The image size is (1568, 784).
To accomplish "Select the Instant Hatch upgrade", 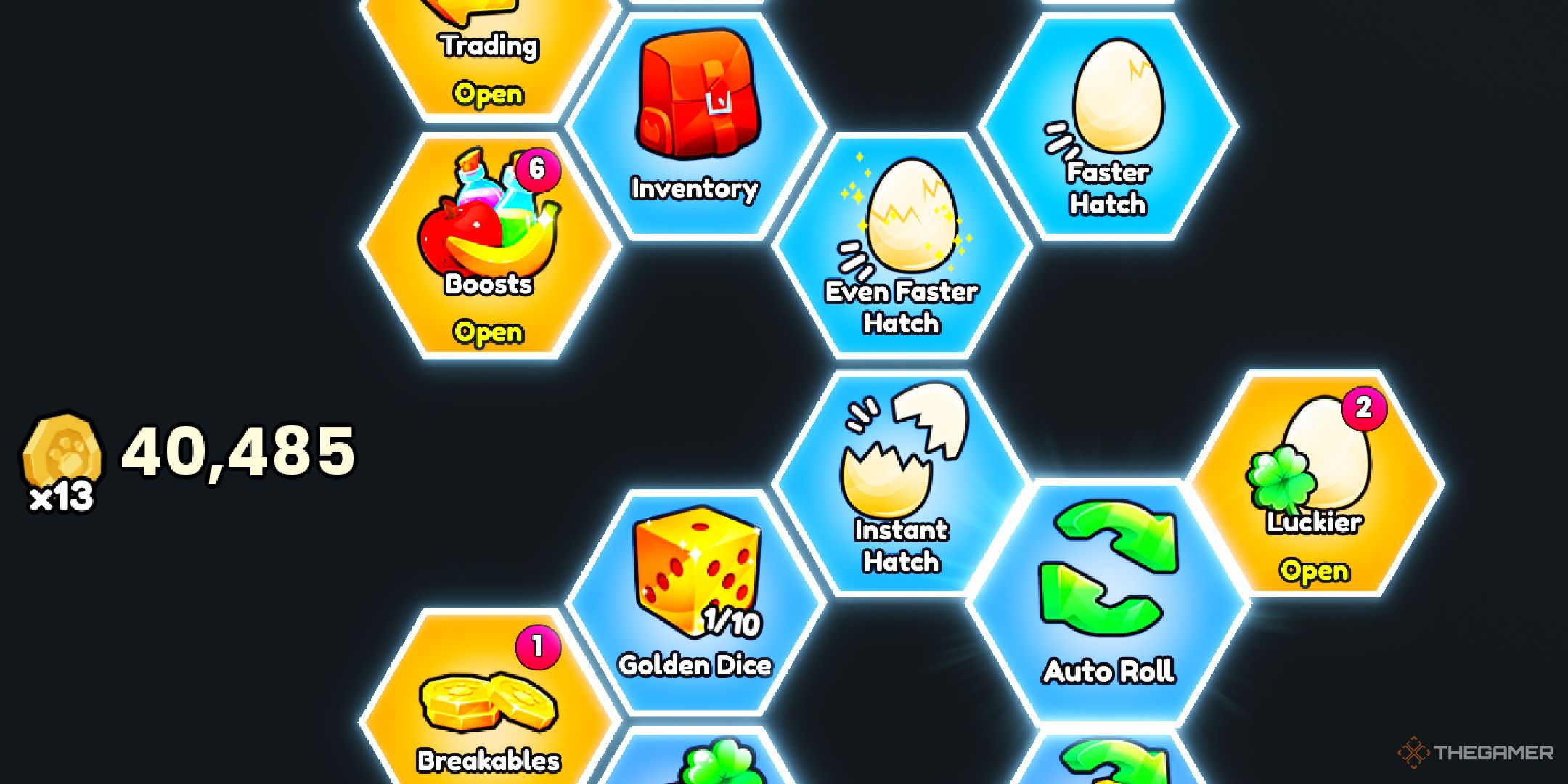I will (x=901, y=483).
